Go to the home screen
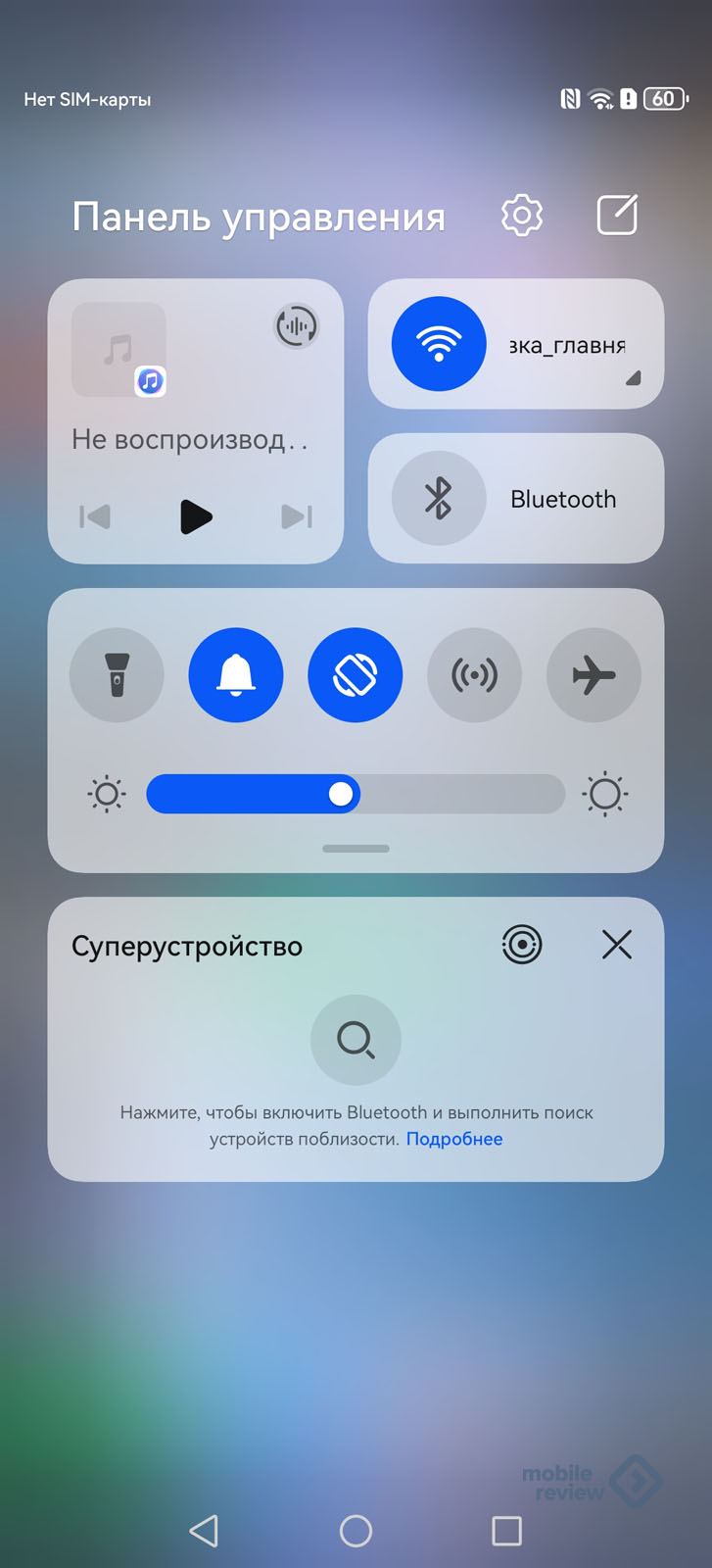The image size is (712, 1568). tap(356, 1531)
